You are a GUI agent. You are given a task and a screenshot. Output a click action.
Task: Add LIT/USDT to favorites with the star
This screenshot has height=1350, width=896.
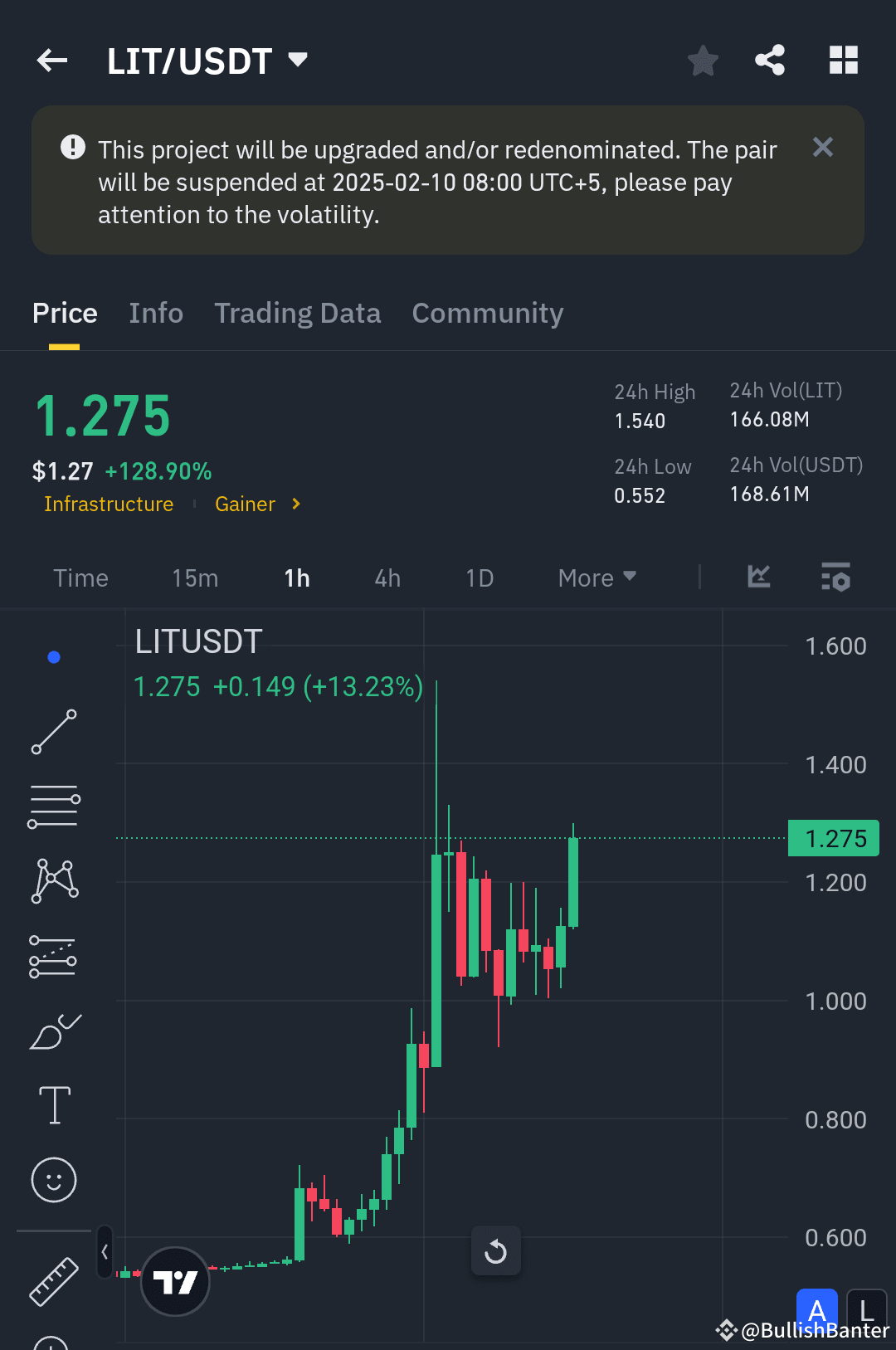(x=703, y=60)
